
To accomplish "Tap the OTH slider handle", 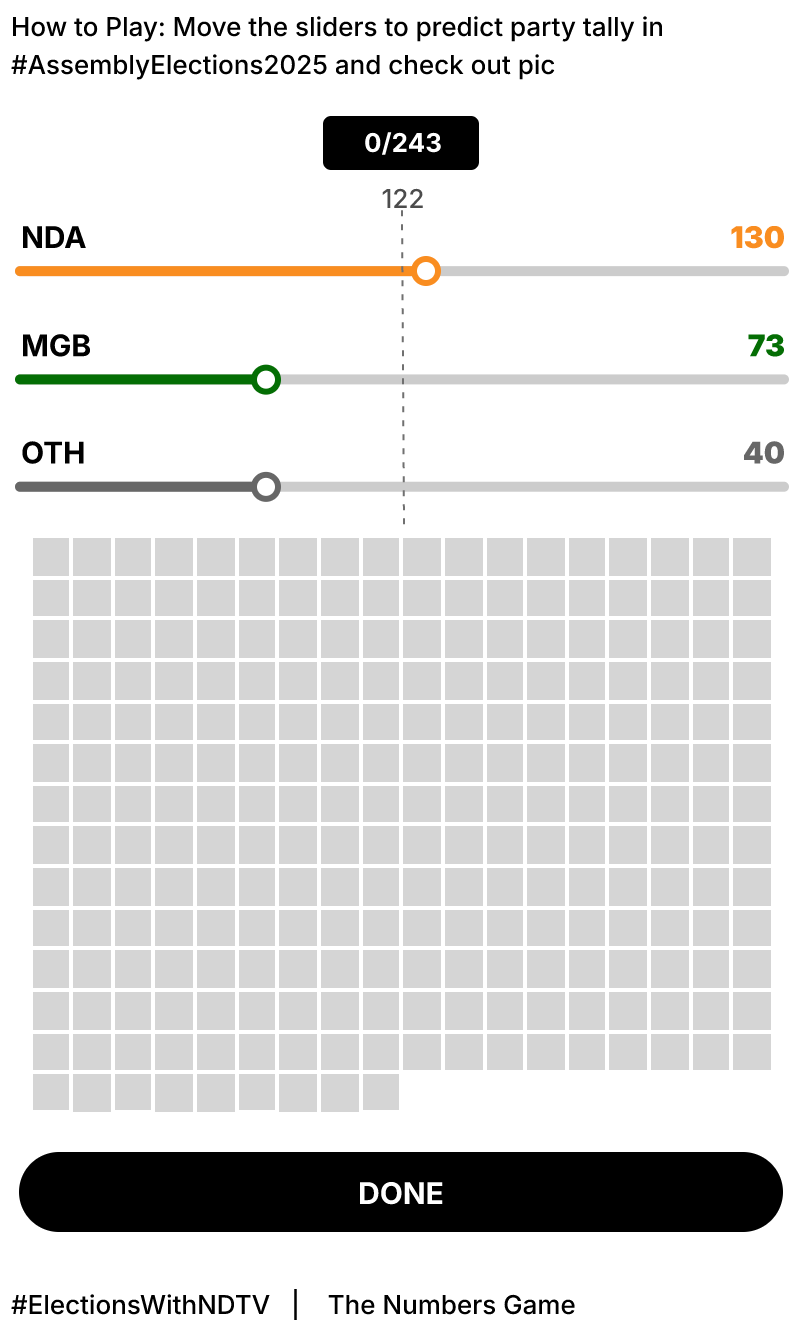I will [265, 487].
